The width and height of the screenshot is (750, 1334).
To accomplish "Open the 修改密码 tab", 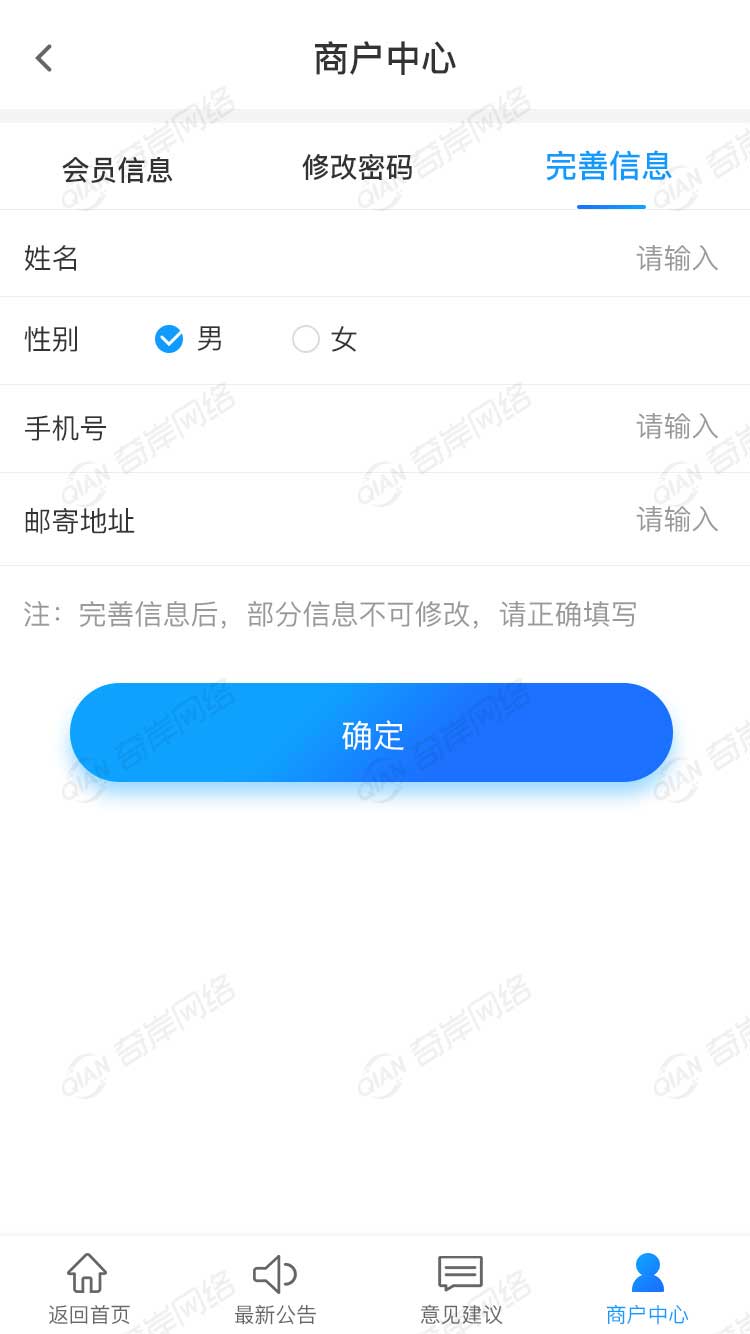I will [357, 167].
